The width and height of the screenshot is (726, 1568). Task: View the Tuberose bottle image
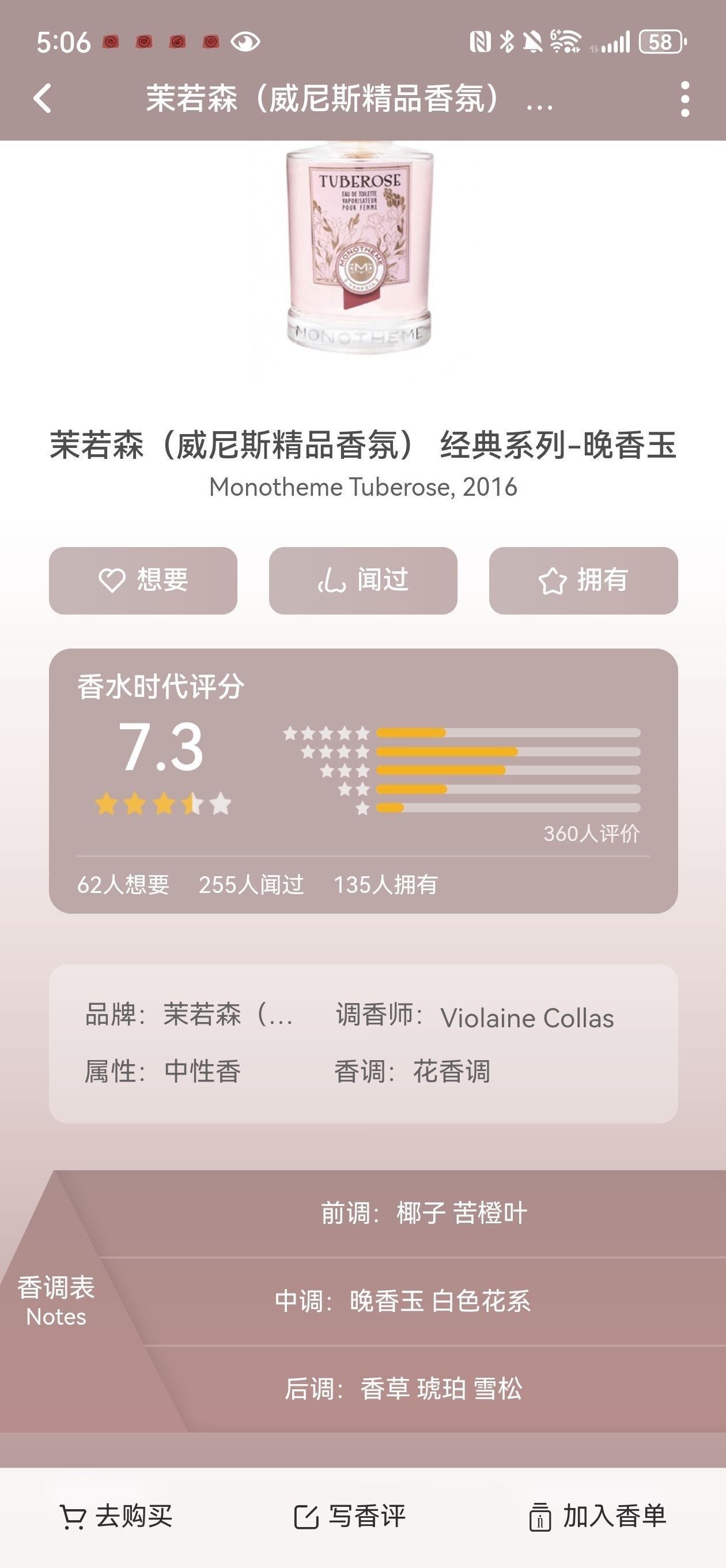pos(360,250)
